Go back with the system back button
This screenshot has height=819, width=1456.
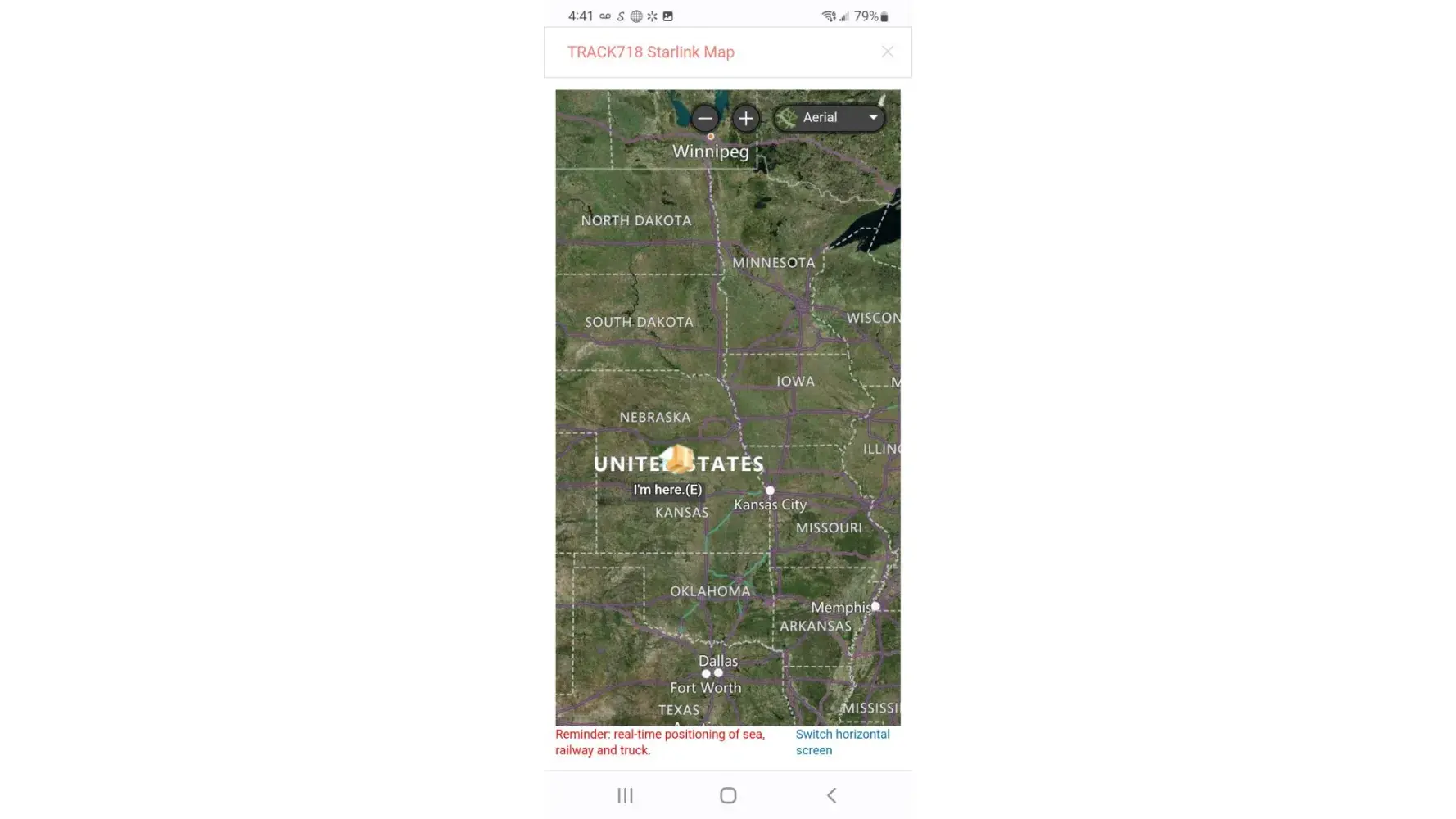pos(831,795)
